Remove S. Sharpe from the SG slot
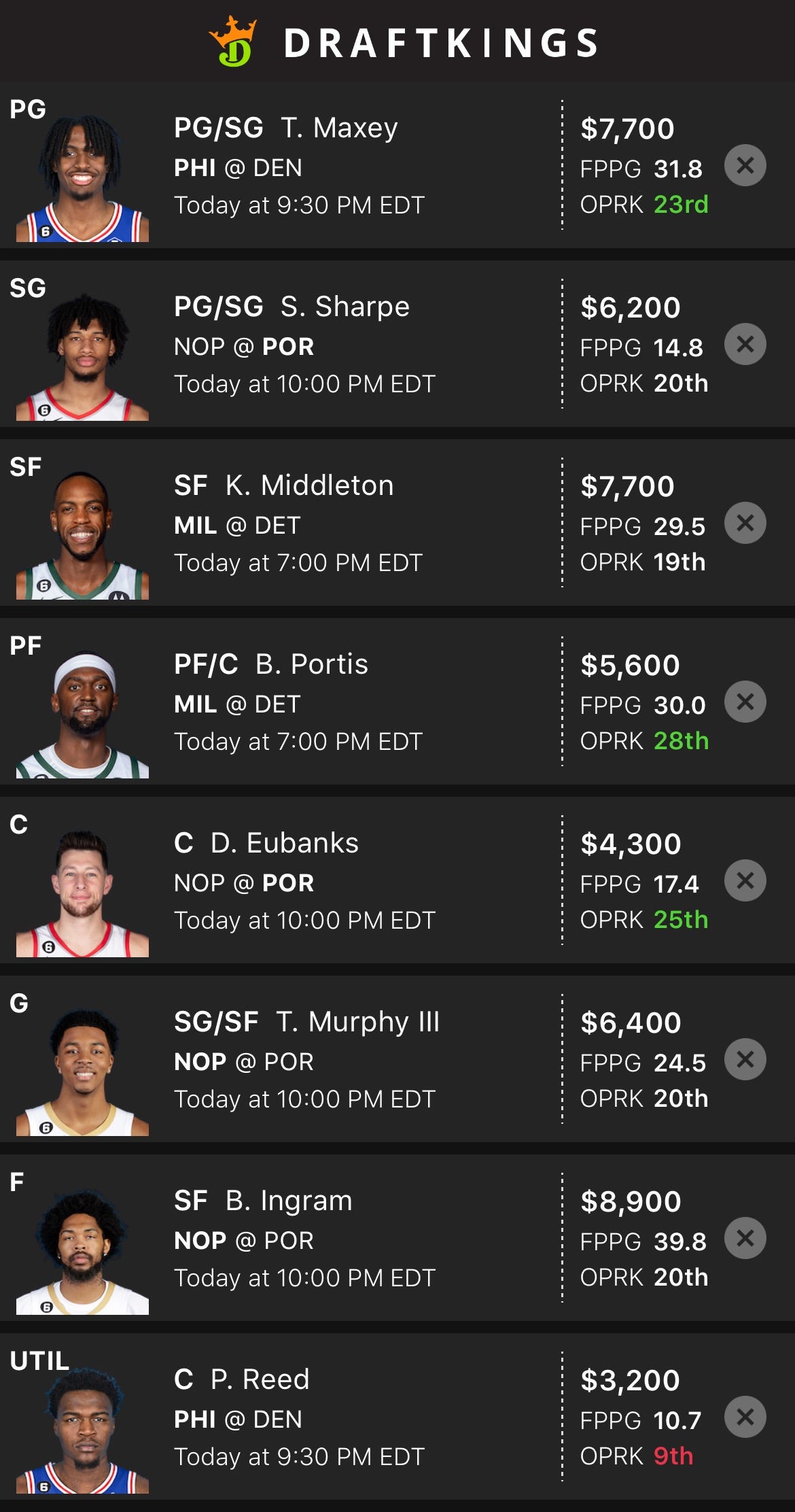 (745, 344)
